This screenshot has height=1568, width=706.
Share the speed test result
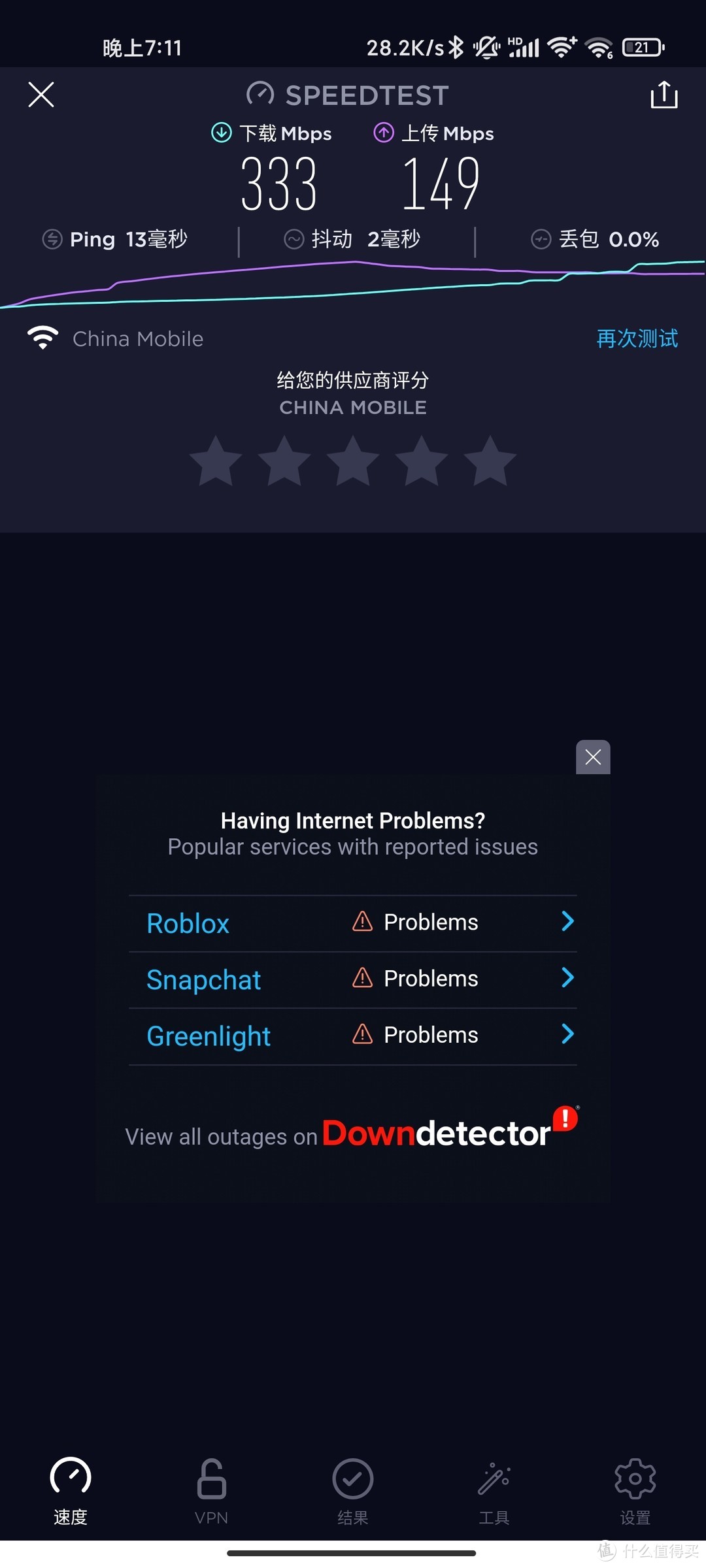point(664,95)
